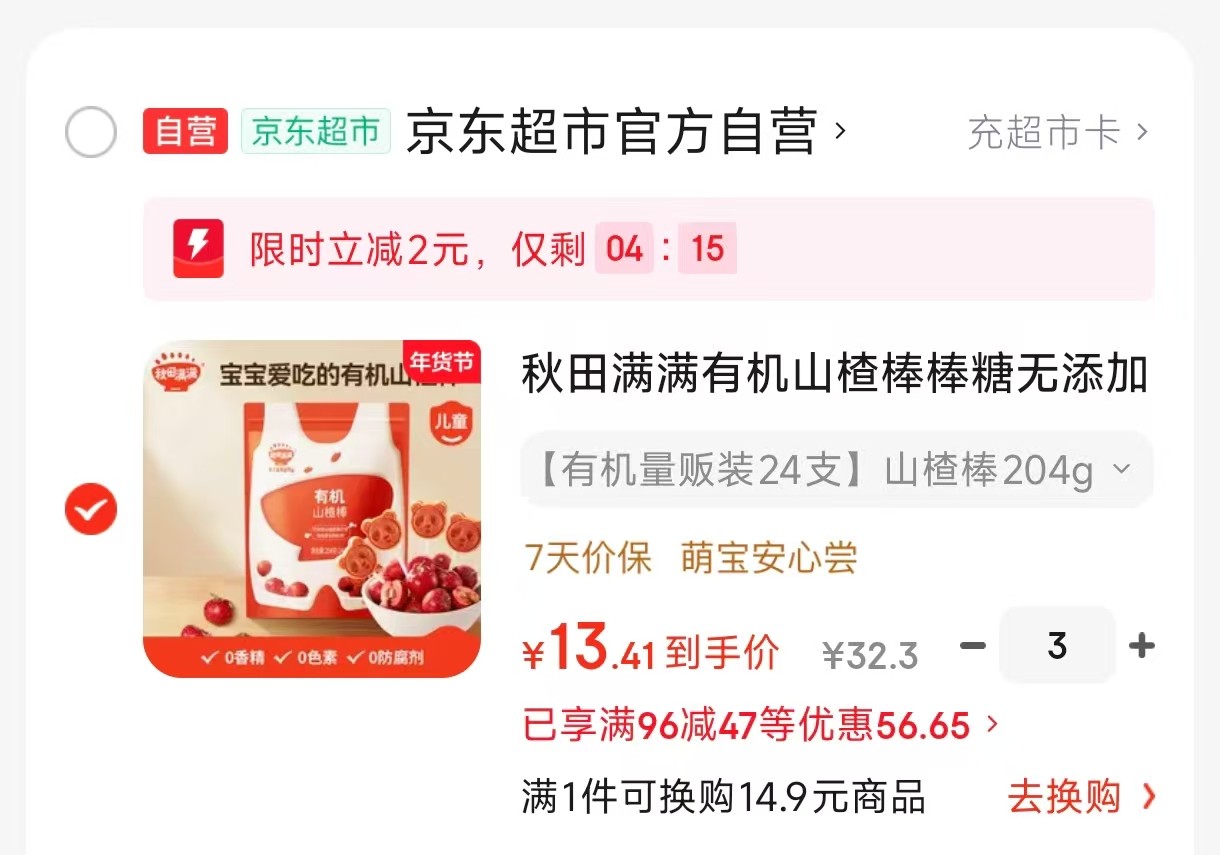Screen dimensions: 1220x855
Task: Open 秋田满满有机山楂棒棒糖 product title
Action: coord(834,376)
